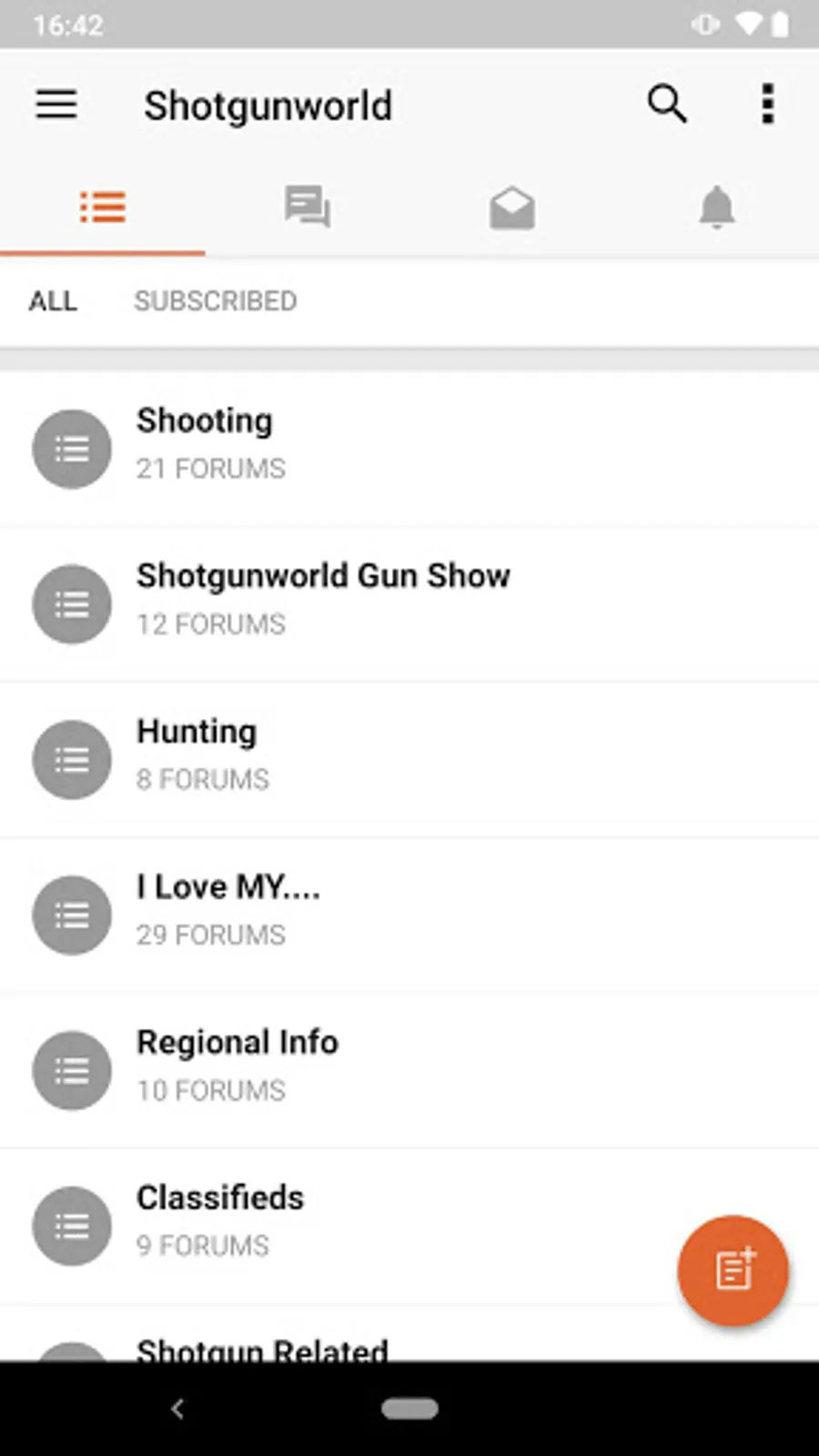Open the notifications bell tab
Screen dimensions: 819x1456
click(x=717, y=207)
